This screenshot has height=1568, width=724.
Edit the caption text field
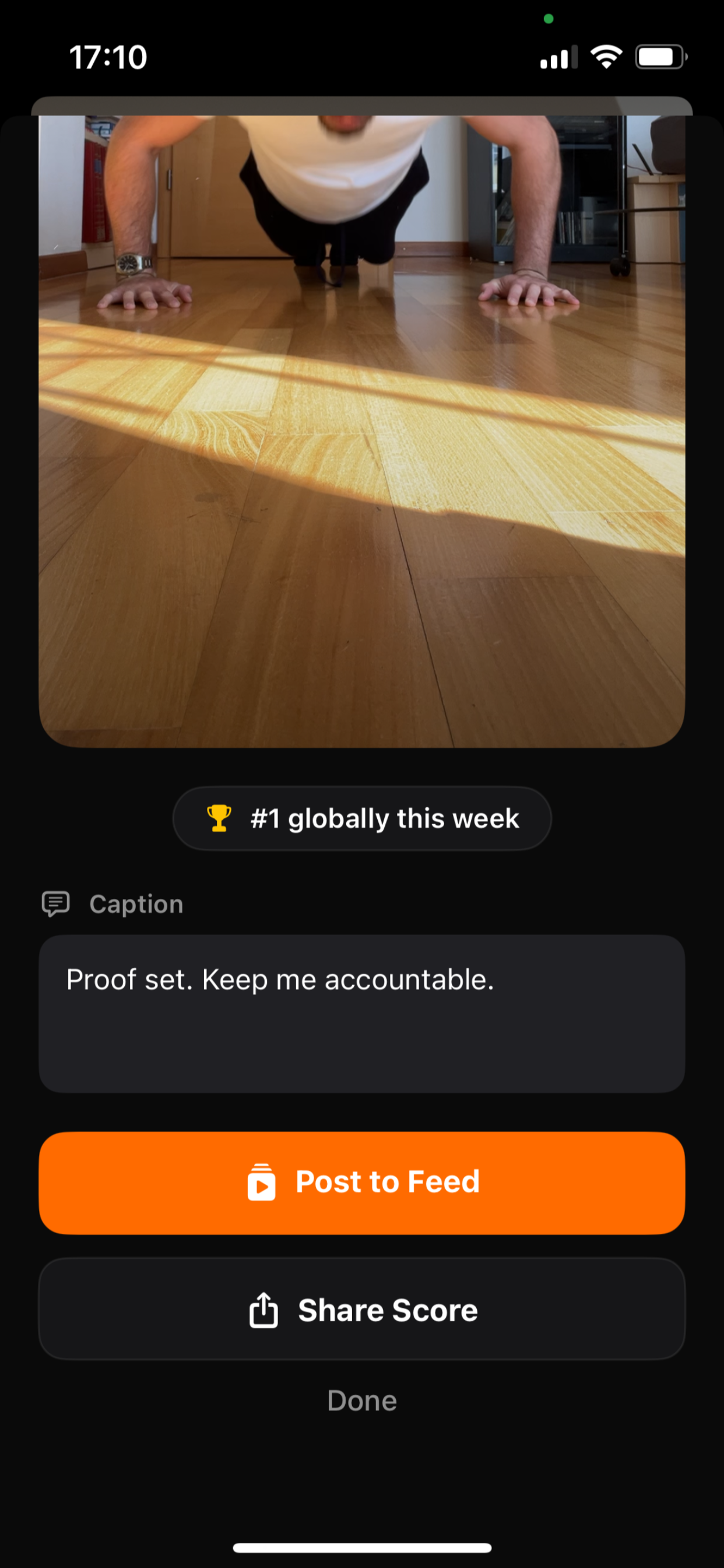pos(362,1013)
